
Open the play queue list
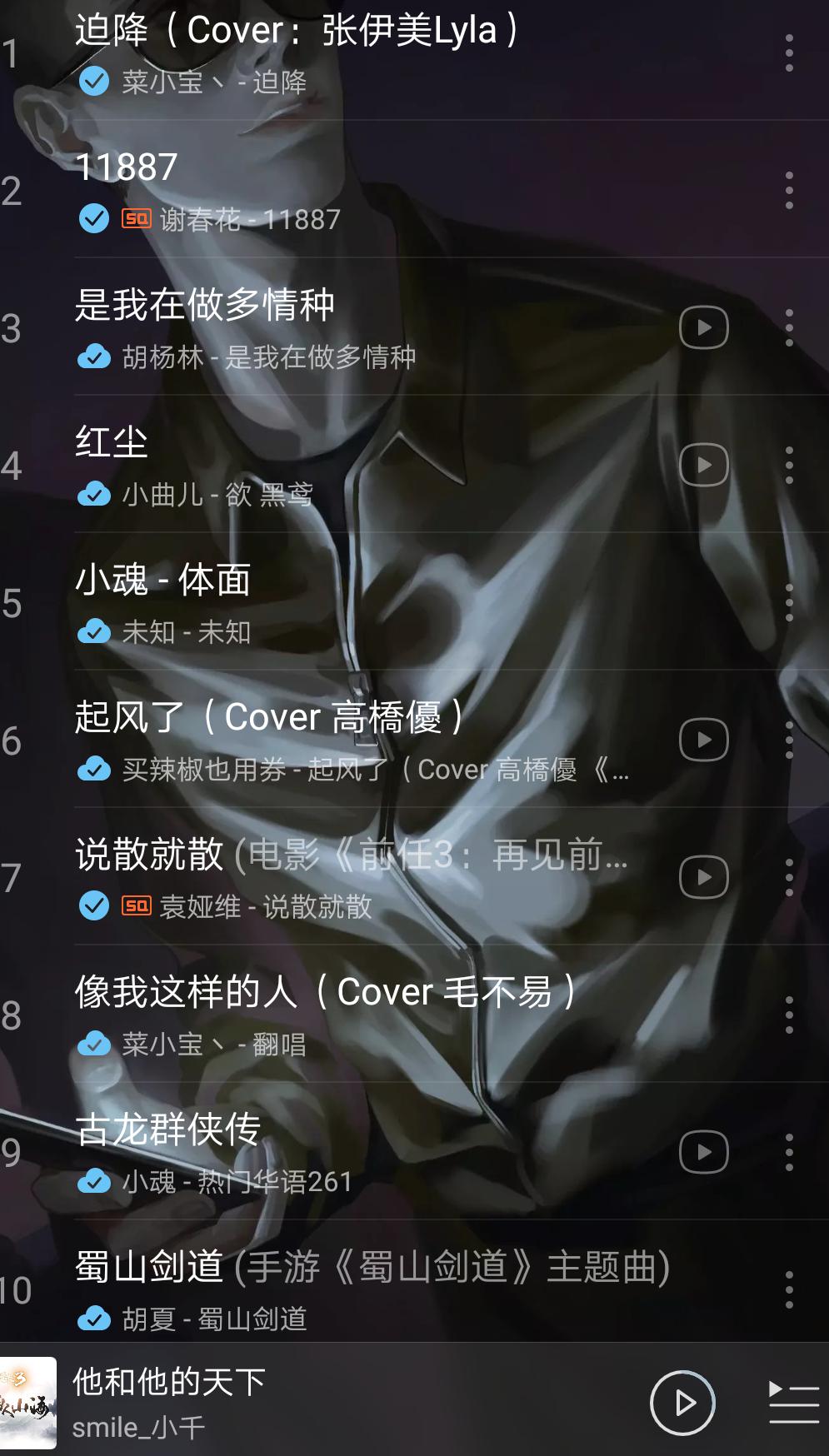pos(792,1403)
